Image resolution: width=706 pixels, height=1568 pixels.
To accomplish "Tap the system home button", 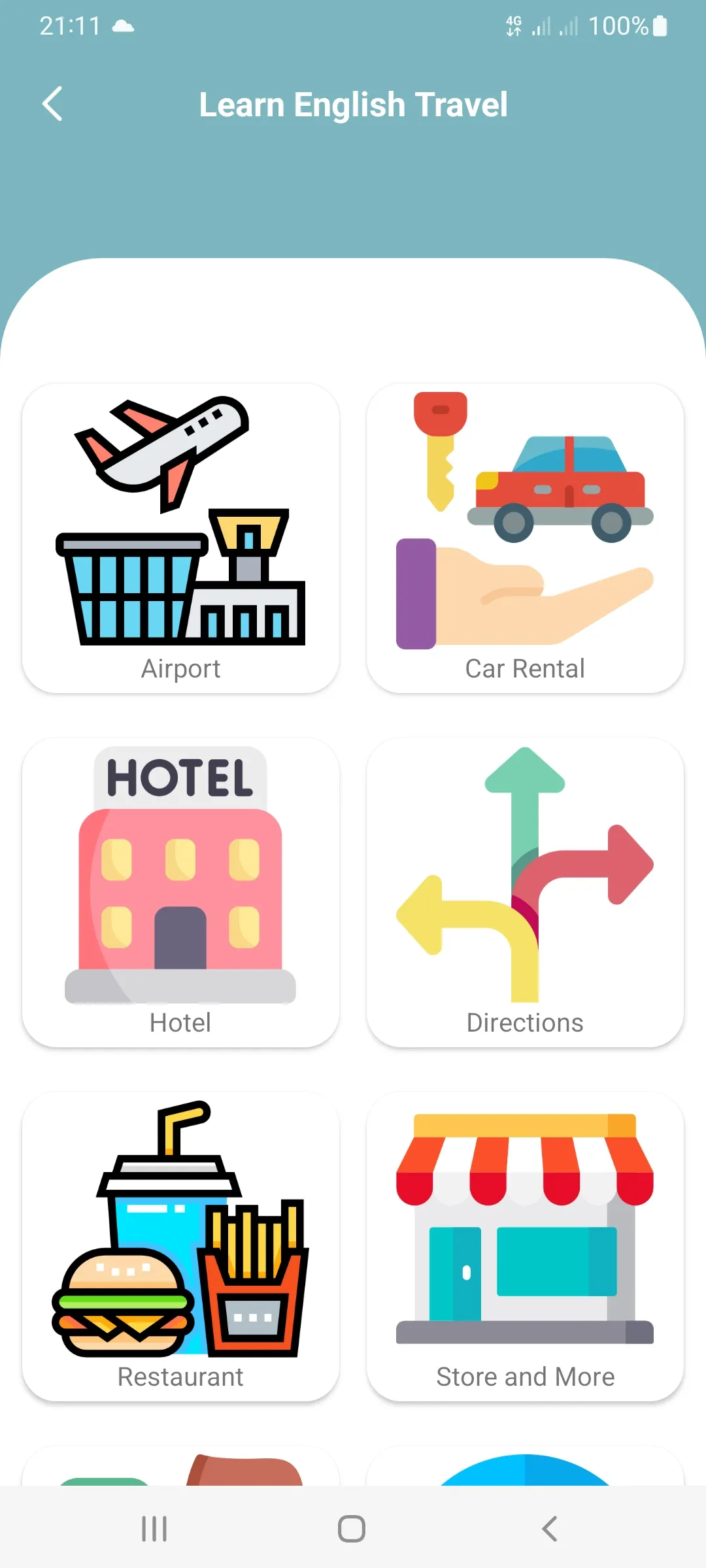I will (x=352, y=1529).
